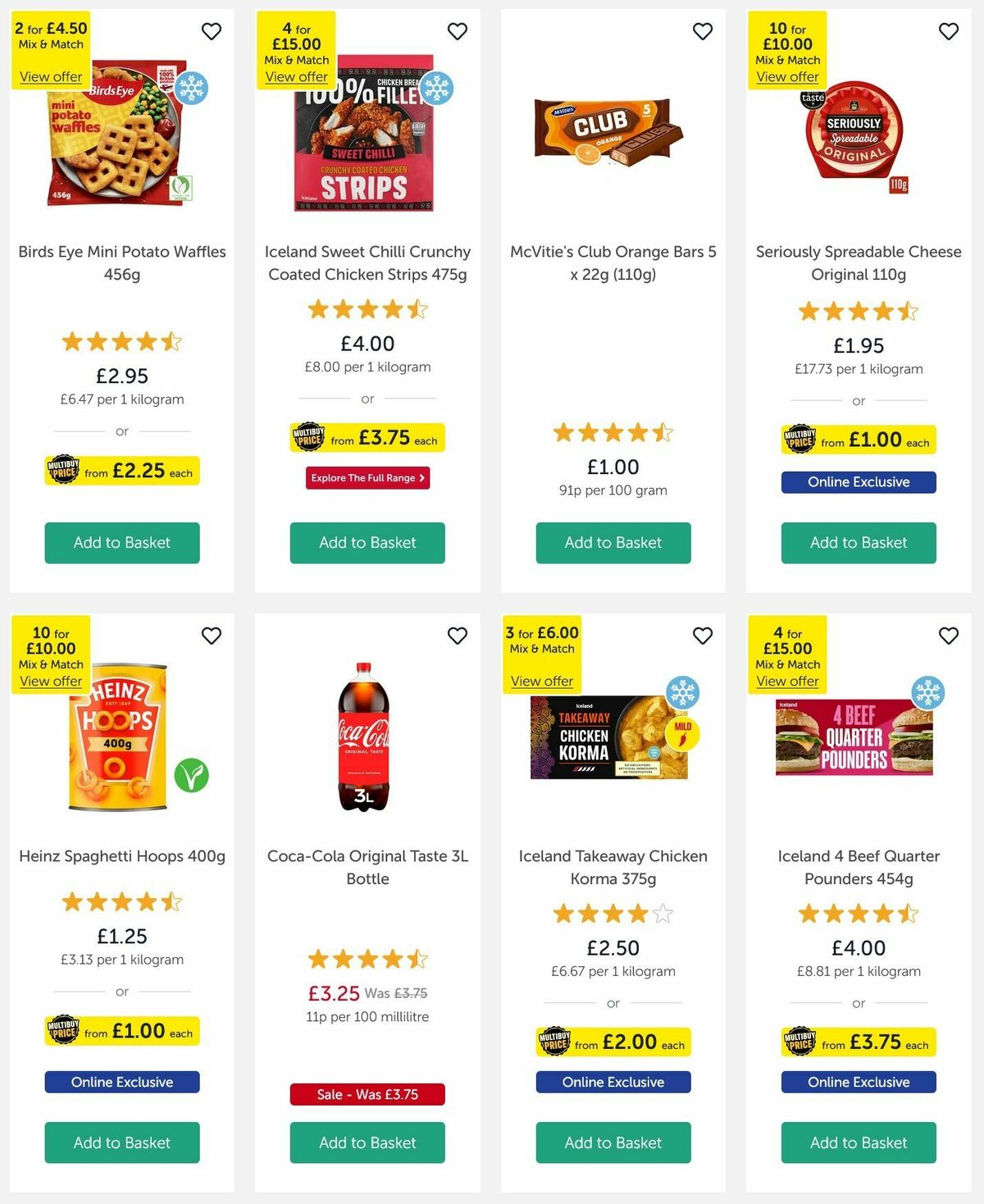Image resolution: width=984 pixels, height=1204 pixels.
Task: Add McVitie's Club Orange Bars to basket
Action: (x=613, y=543)
